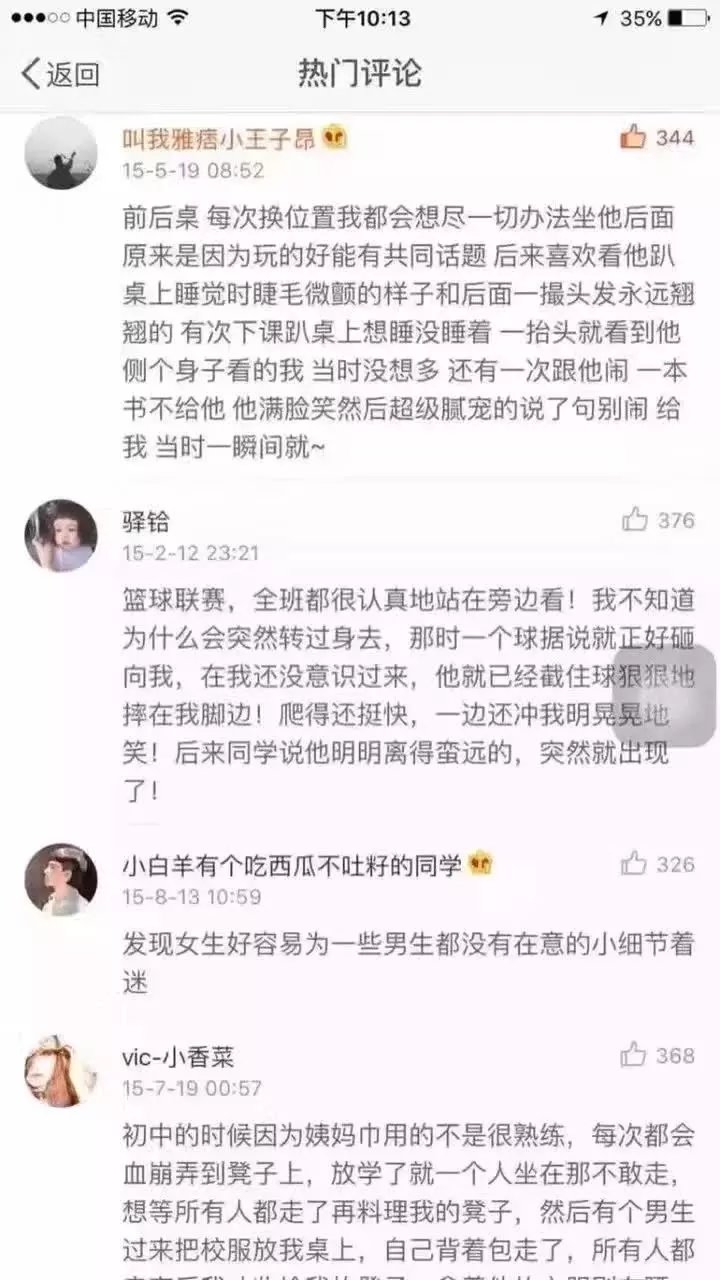The width and height of the screenshot is (720, 1280).
Task: Like vic-小香菜's comment
Action: pos(635,1054)
